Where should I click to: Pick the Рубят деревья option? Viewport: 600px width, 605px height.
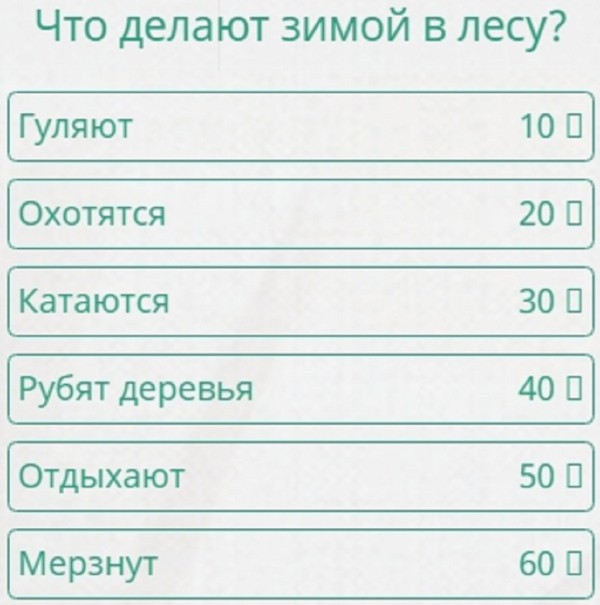click(300, 388)
